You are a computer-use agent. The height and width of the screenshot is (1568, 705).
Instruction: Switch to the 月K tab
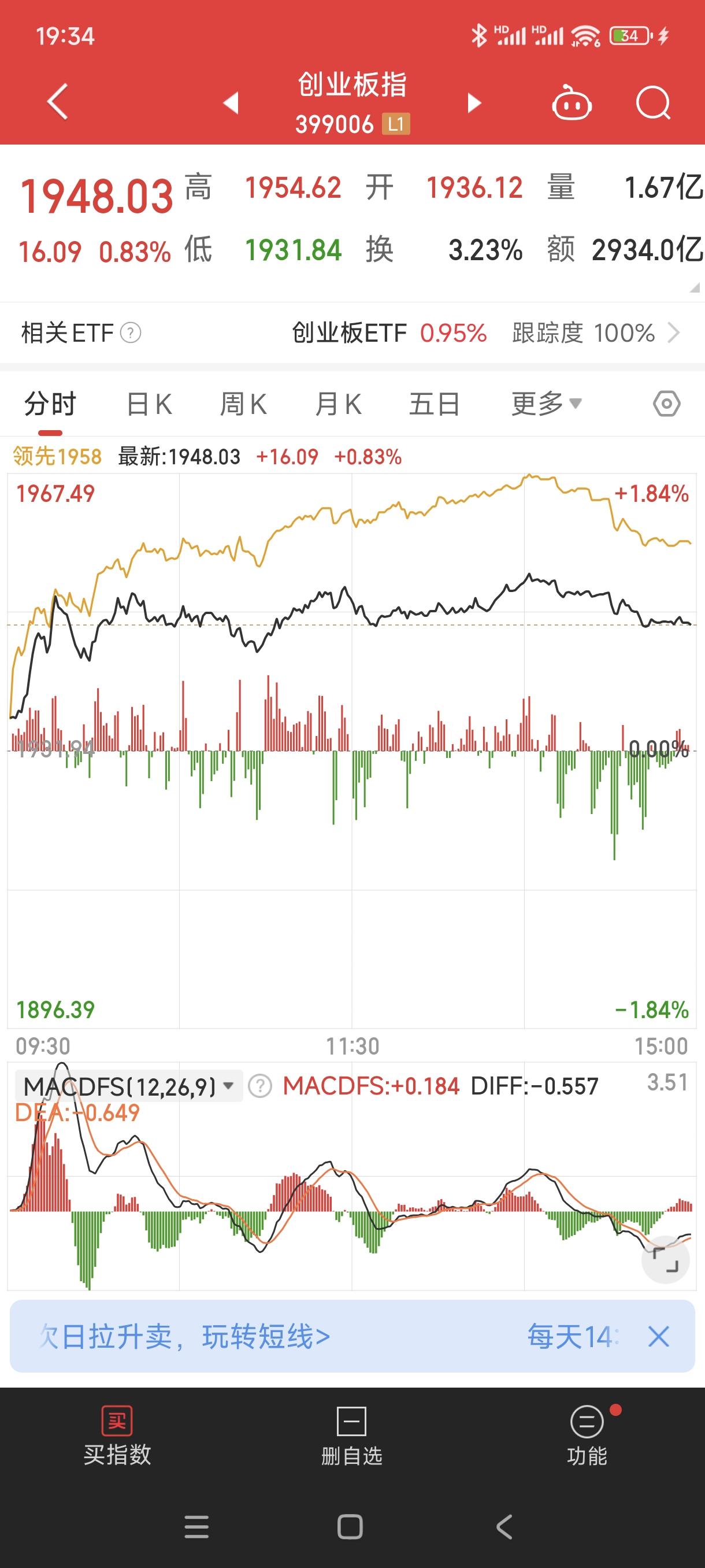pyautogui.click(x=339, y=403)
